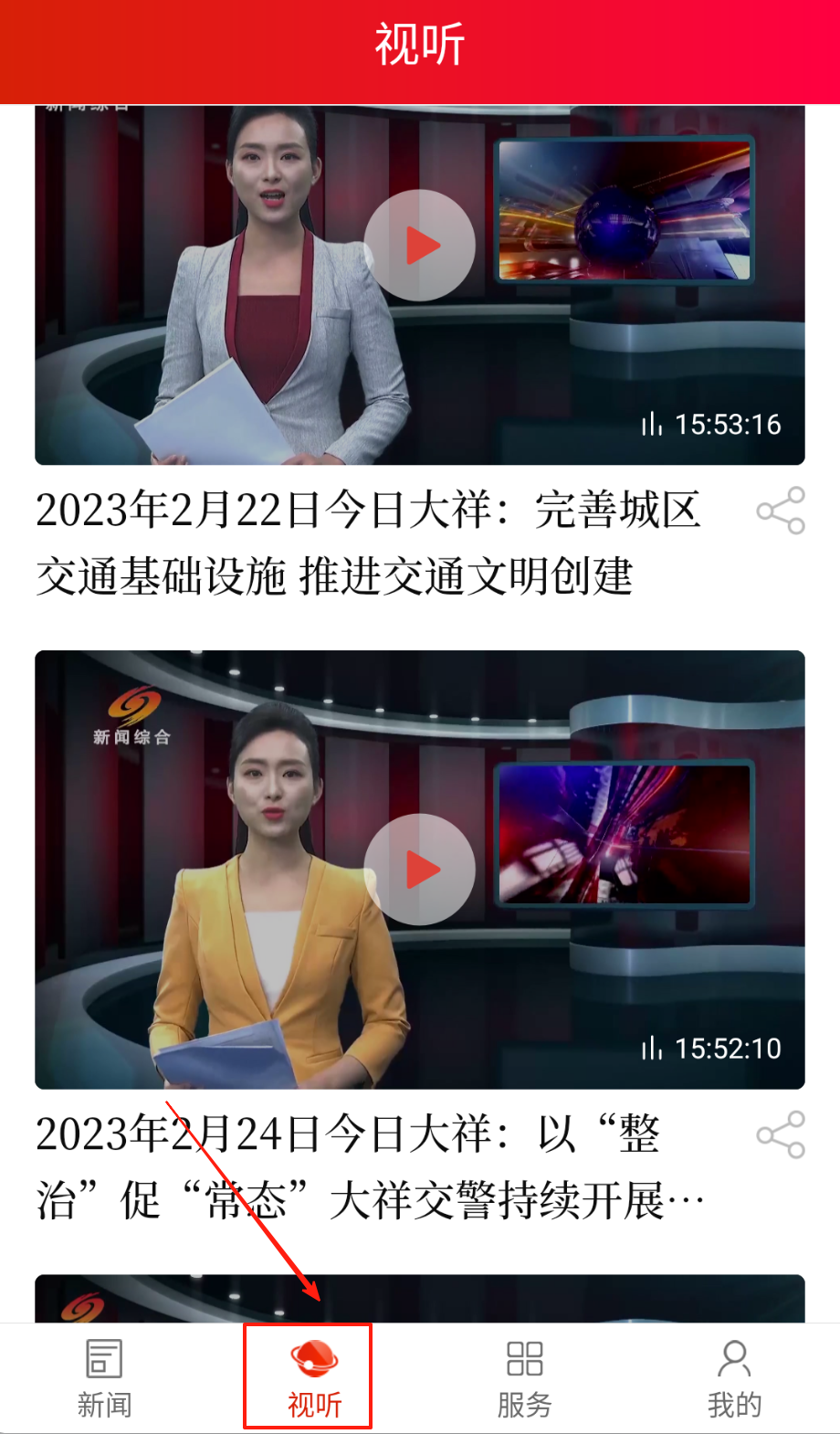The height and width of the screenshot is (1434, 840).
Task: Open the 以"整治"促"常态" article title
Action: point(368,1166)
